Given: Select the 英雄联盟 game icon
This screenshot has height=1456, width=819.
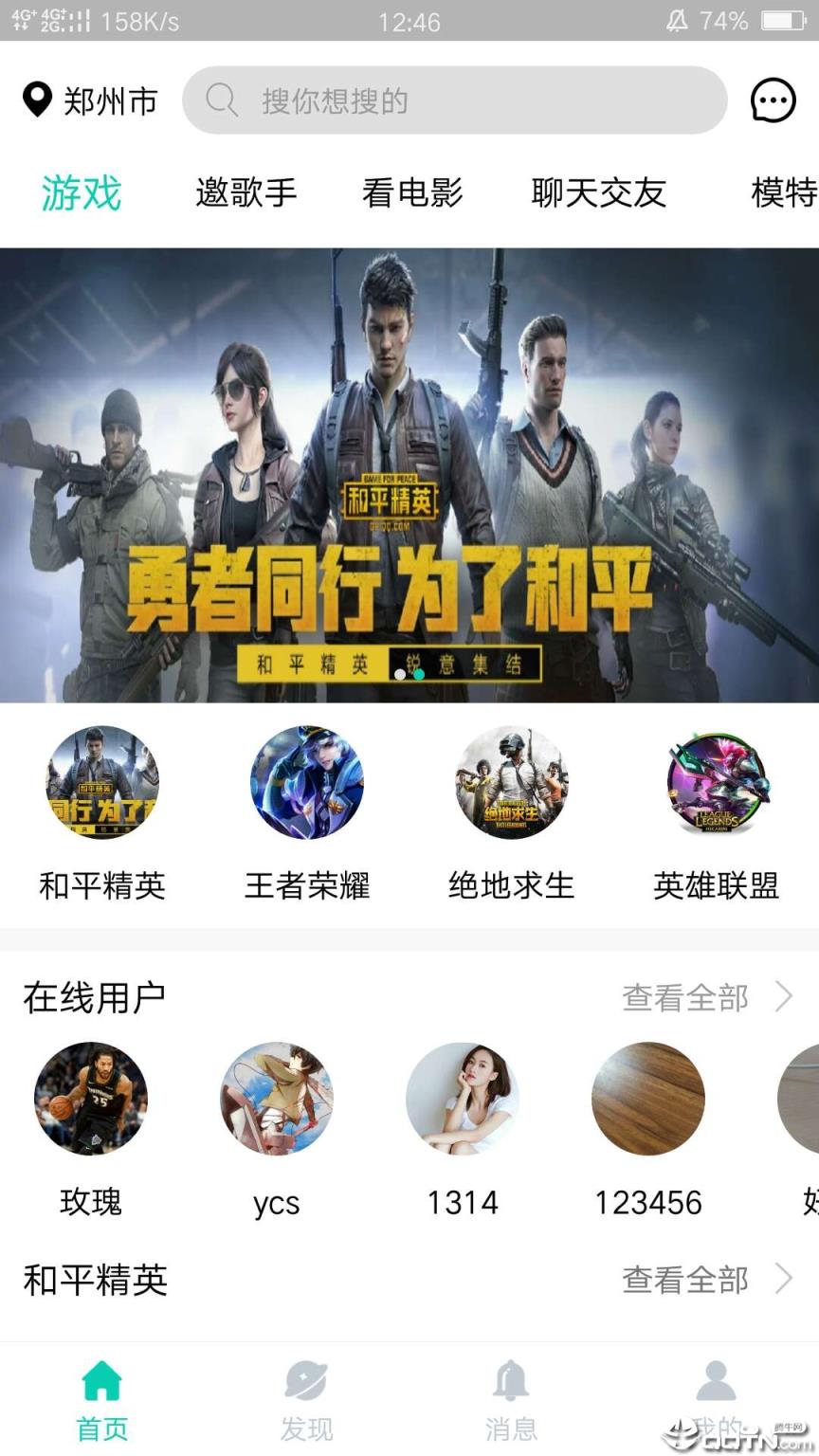Looking at the screenshot, I should pos(717,782).
